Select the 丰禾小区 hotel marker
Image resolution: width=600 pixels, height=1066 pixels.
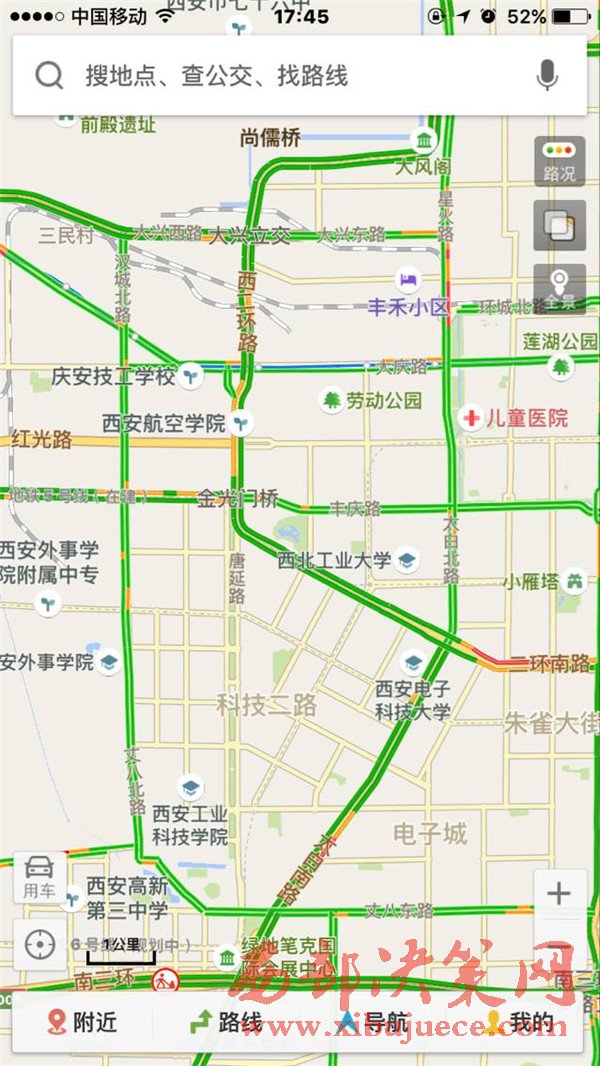pyautogui.click(x=407, y=278)
